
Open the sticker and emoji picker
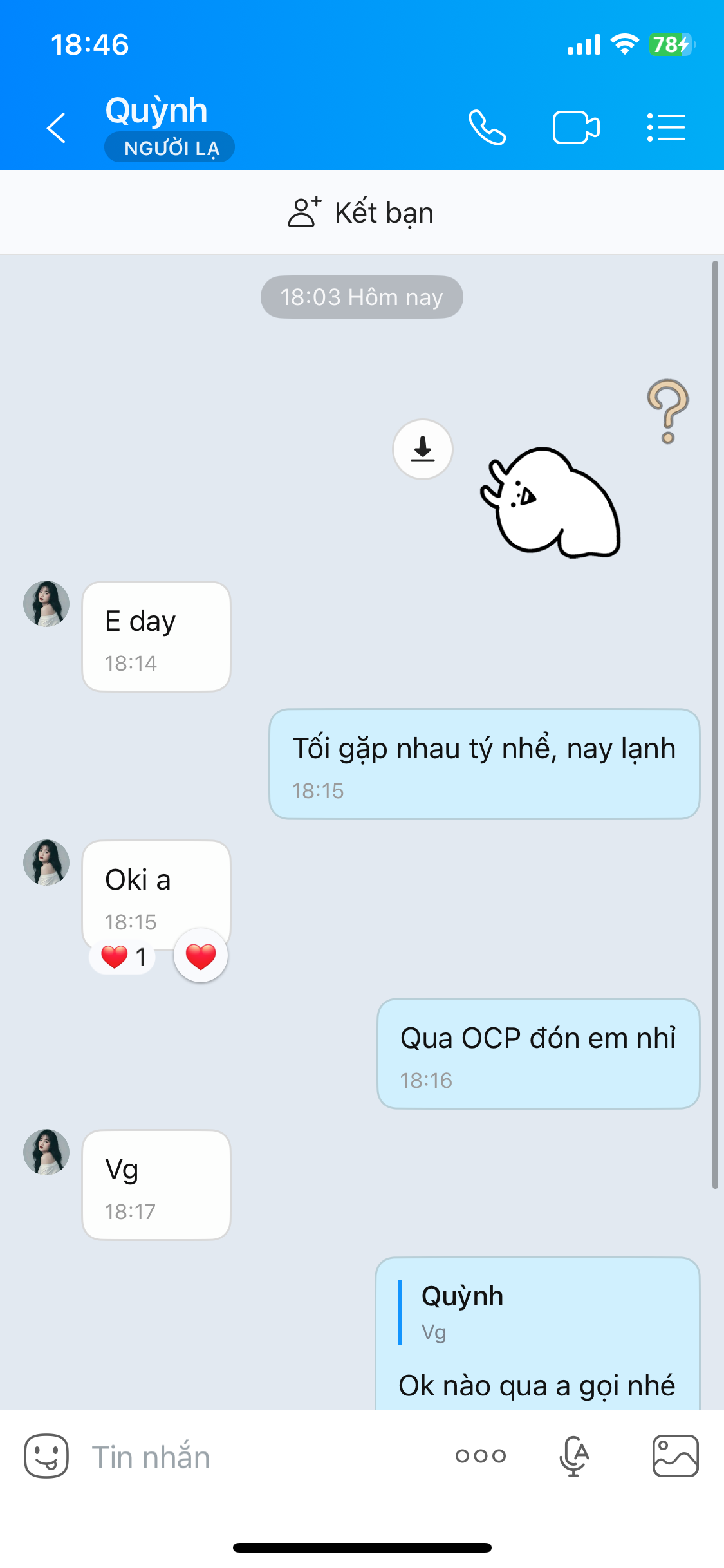pos(46,1456)
